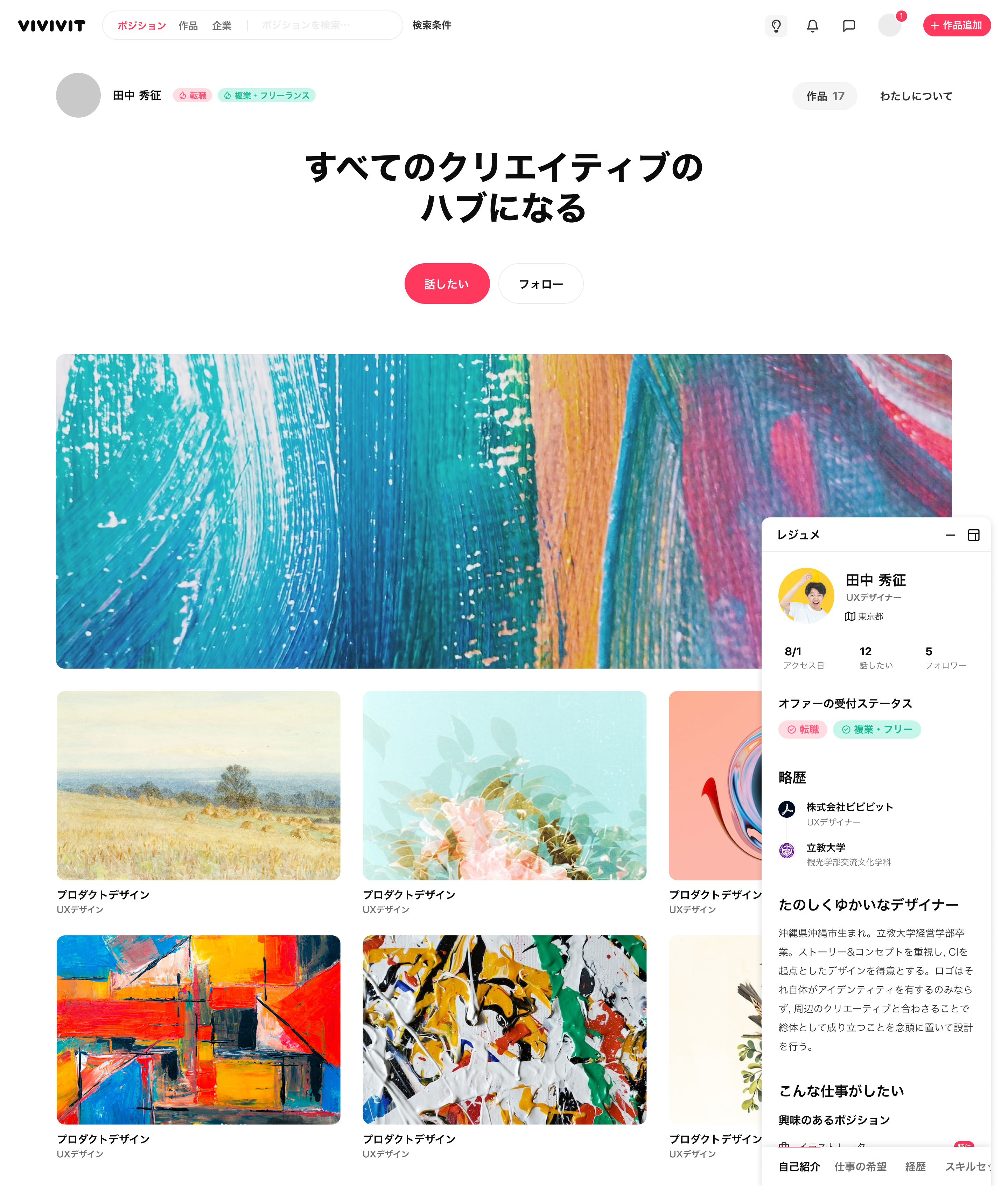
Task: Switch to 企業 search tab
Action: click(x=222, y=26)
